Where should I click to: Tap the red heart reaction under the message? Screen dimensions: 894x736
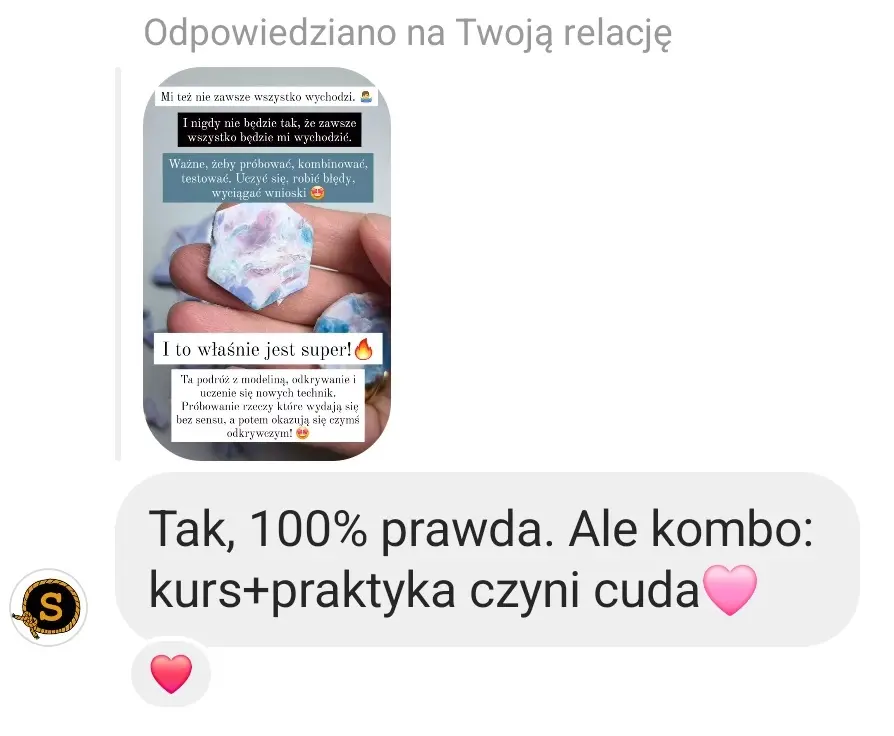tap(171, 674)
